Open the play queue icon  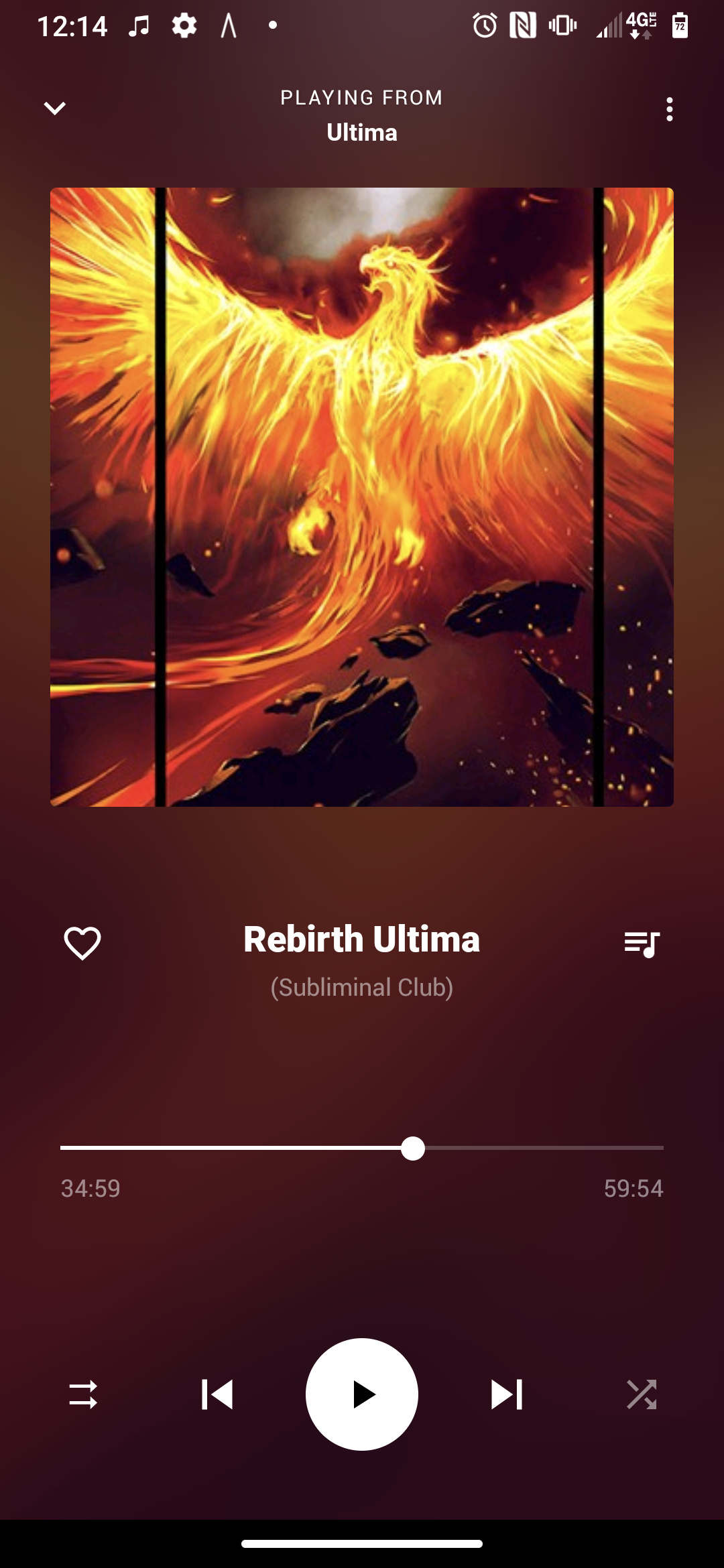[x=642, y=943]
